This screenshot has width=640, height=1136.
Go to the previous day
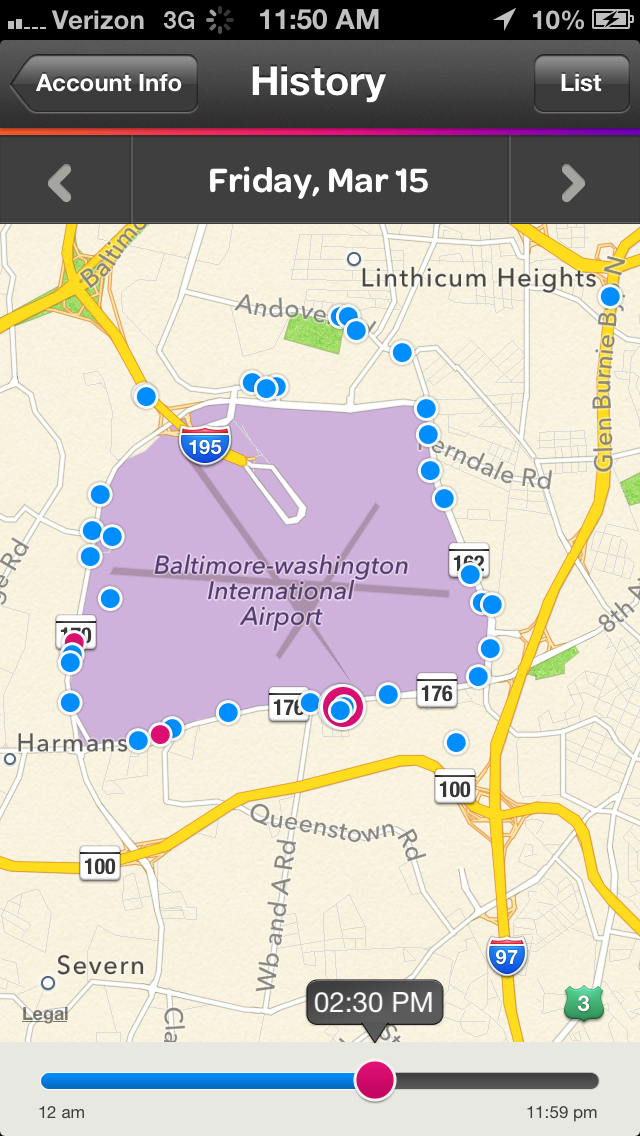coord(62,181)
